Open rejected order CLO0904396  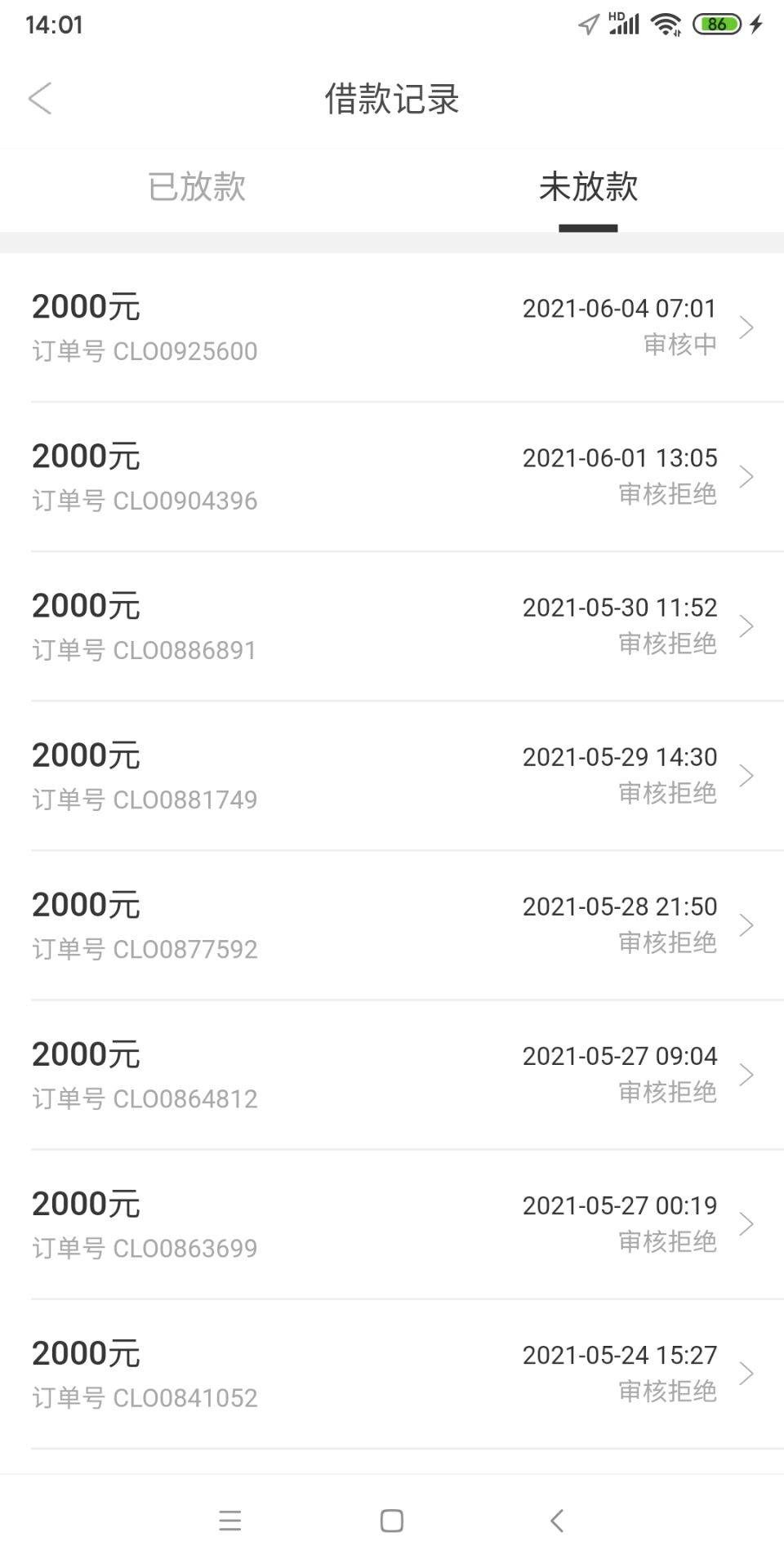(x=392, y=477)
